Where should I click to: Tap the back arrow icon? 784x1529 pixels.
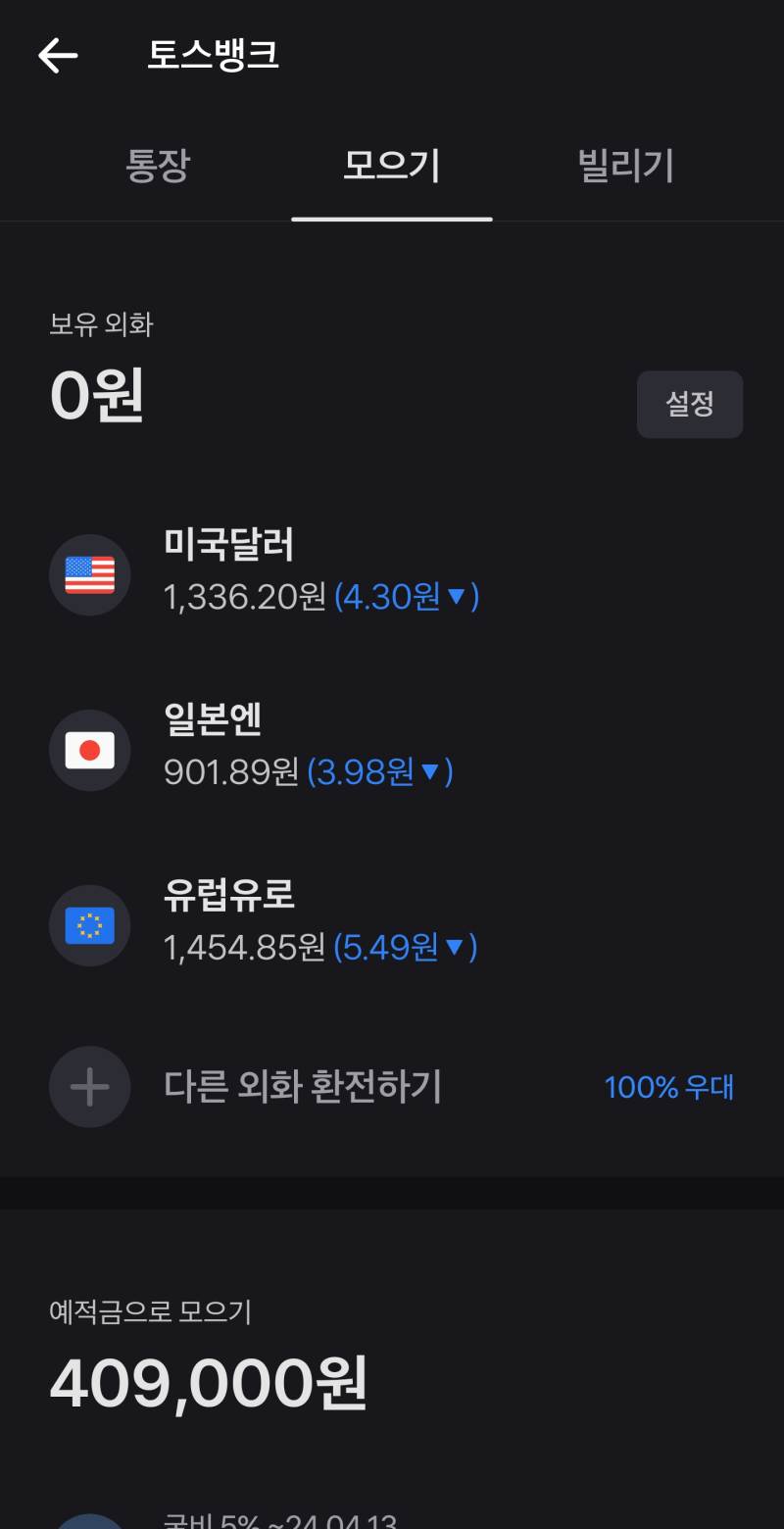tap(57, 55)
